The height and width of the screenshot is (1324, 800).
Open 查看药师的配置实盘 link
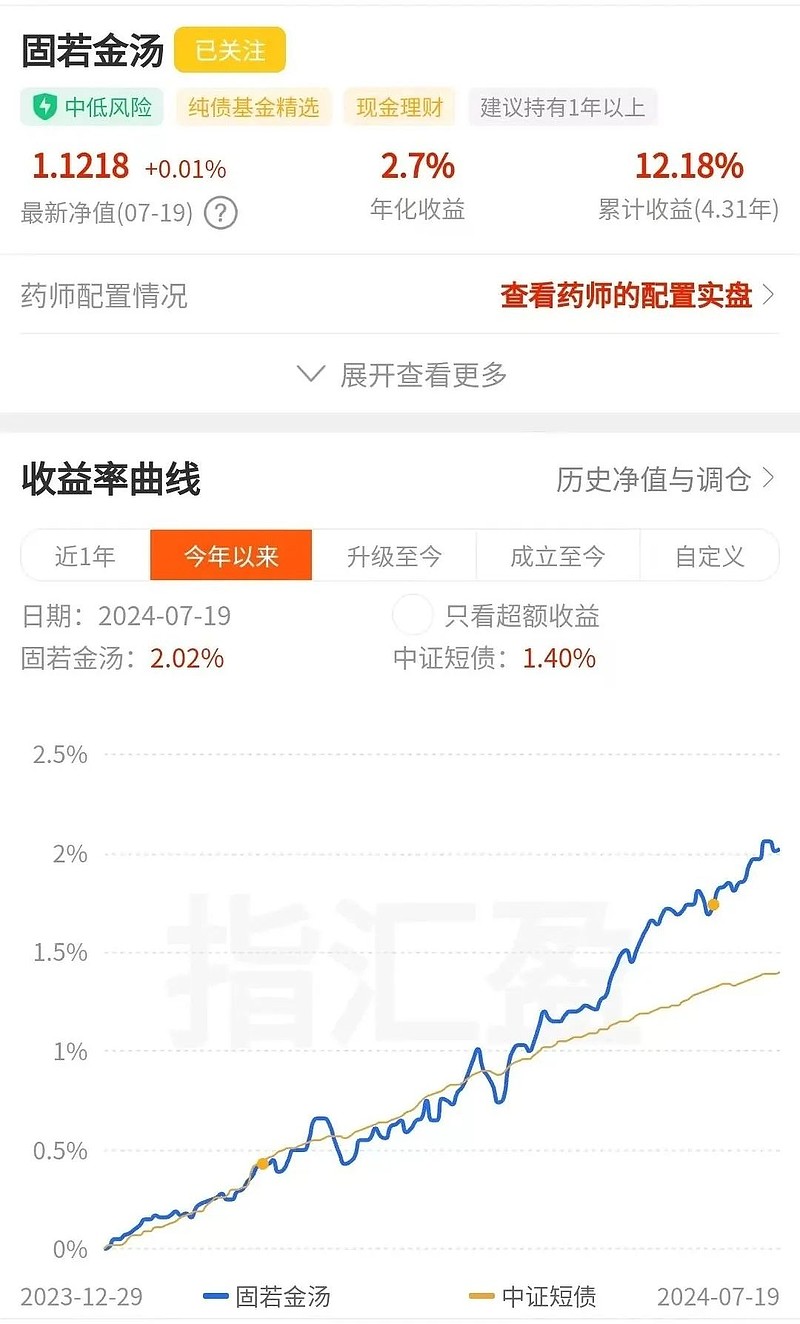tap(638, 295)
